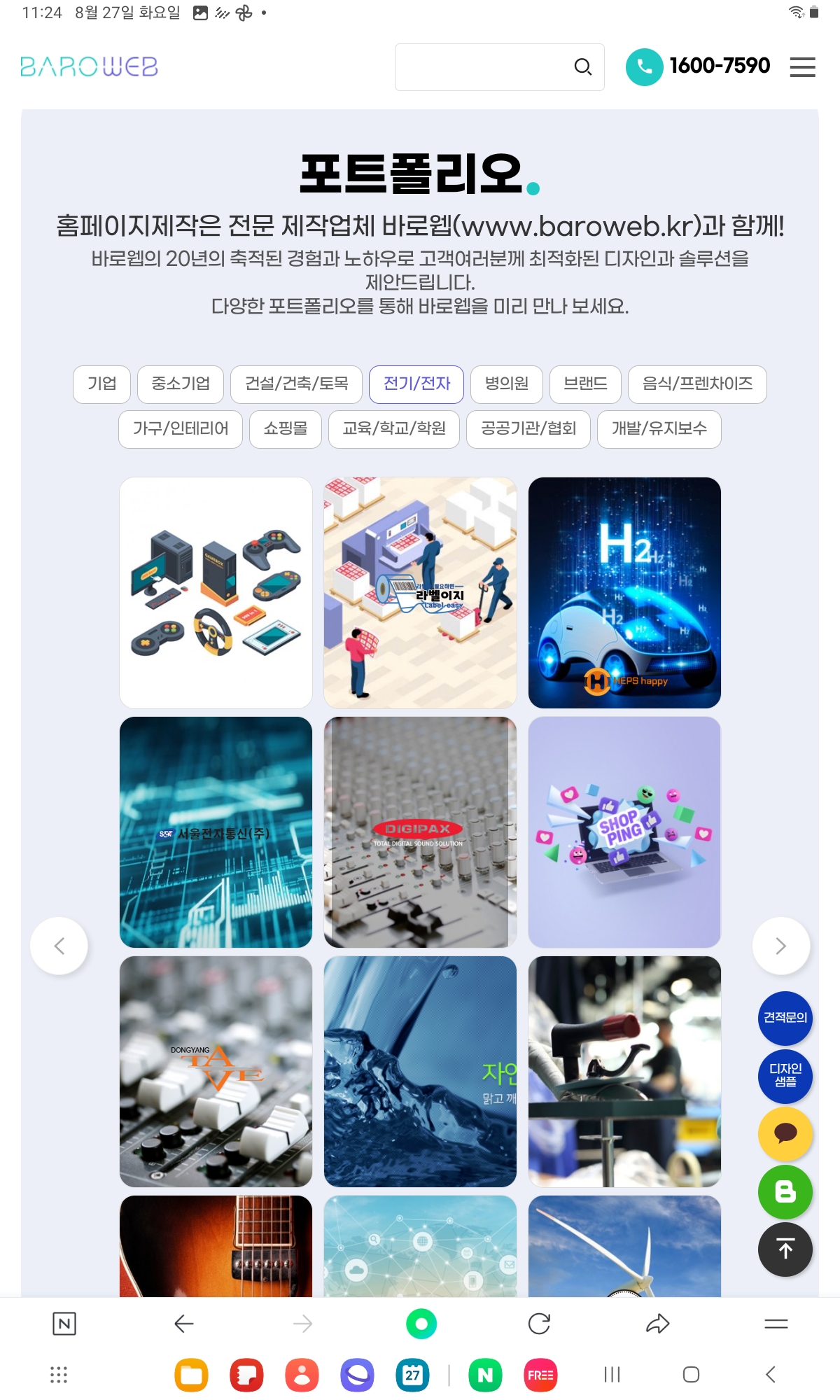Image resolution: width=840 pixels, height=1400 pixels.
Task: Open the hamburger menu next to the phone number
Action: tap(802, 67)
